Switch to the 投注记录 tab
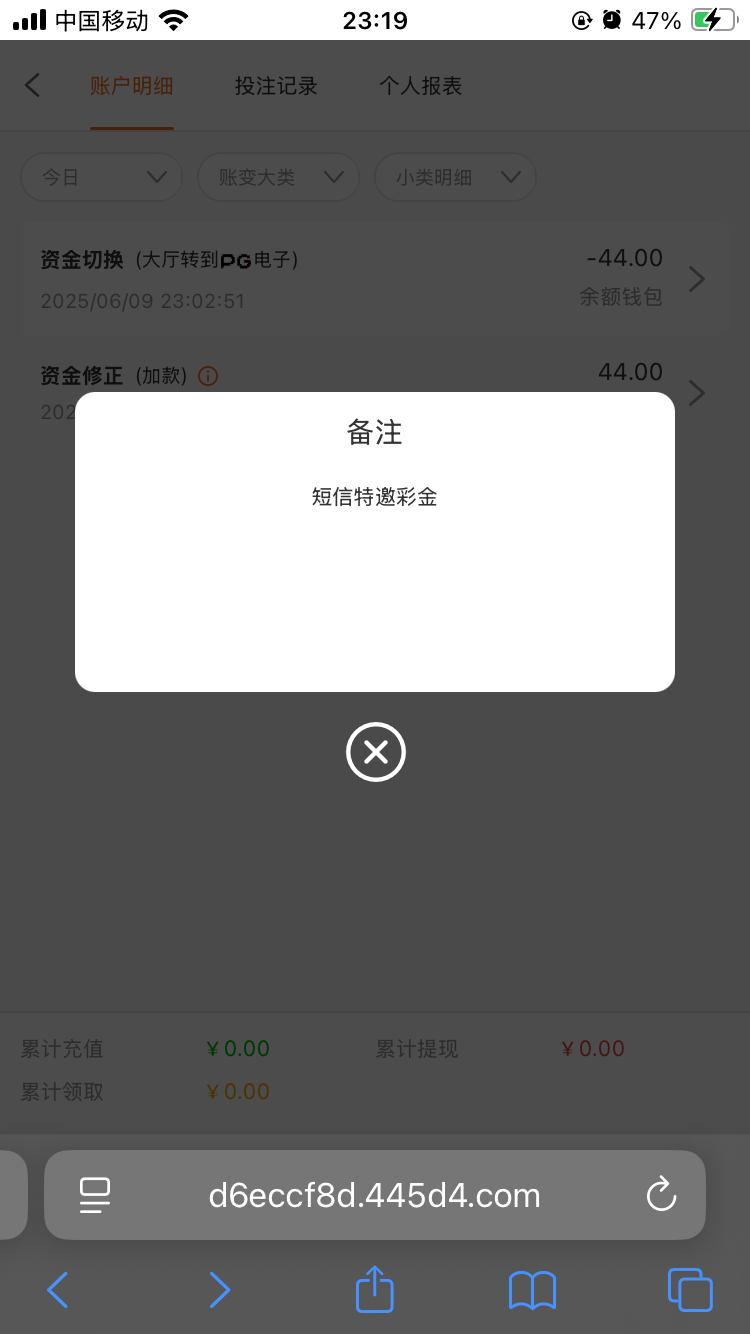This screenshot has height=1334, width=750. click(x=276, y=86)
